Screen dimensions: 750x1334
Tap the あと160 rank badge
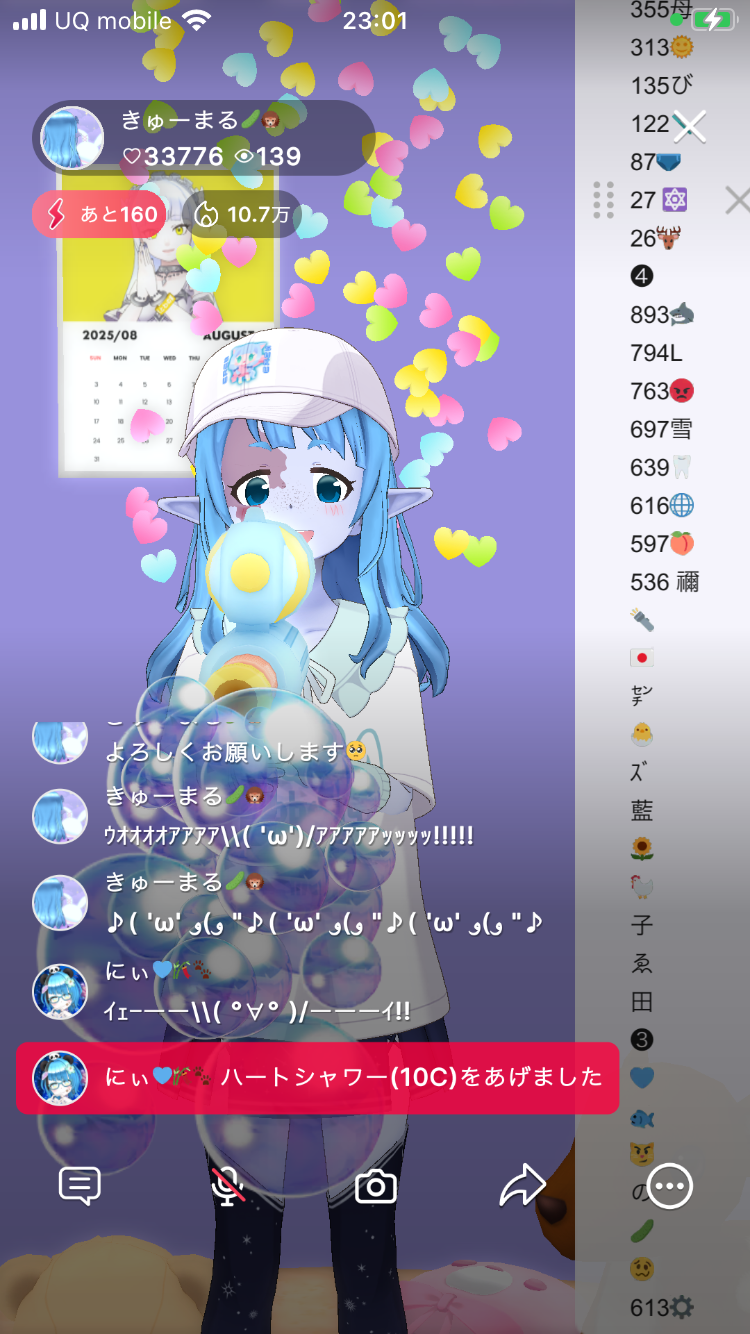tap(98, 214)
